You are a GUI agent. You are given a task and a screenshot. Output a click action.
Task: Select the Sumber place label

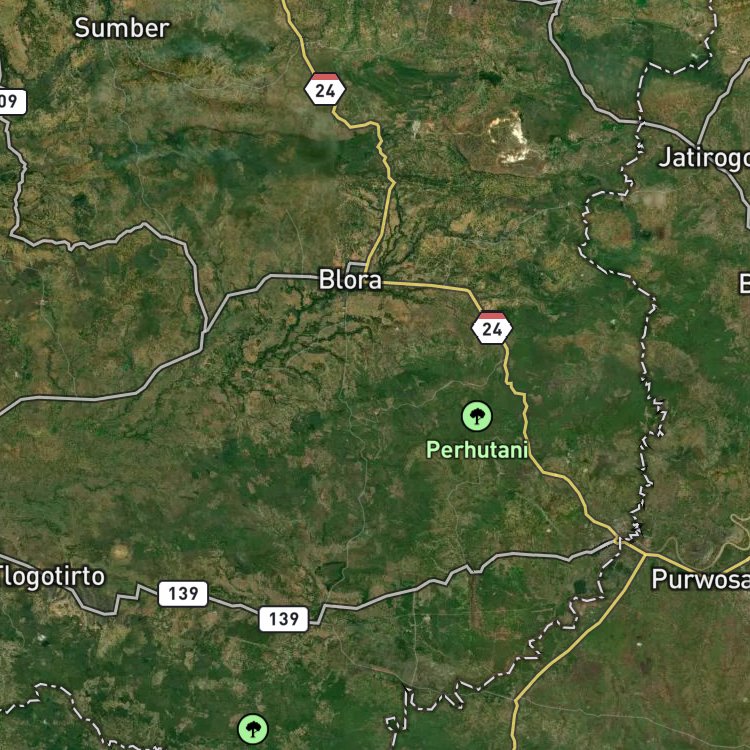point(122,28)
